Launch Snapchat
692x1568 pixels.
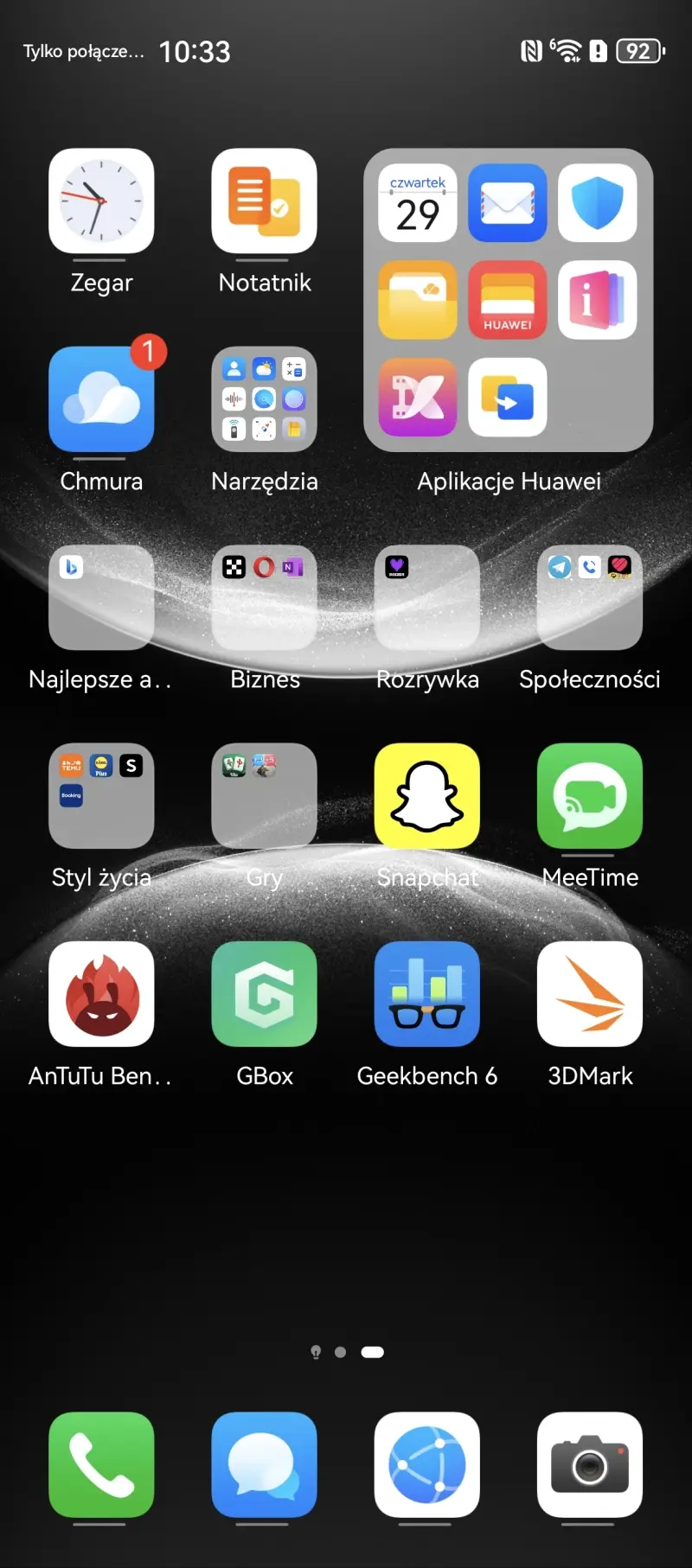pos(426,795)
